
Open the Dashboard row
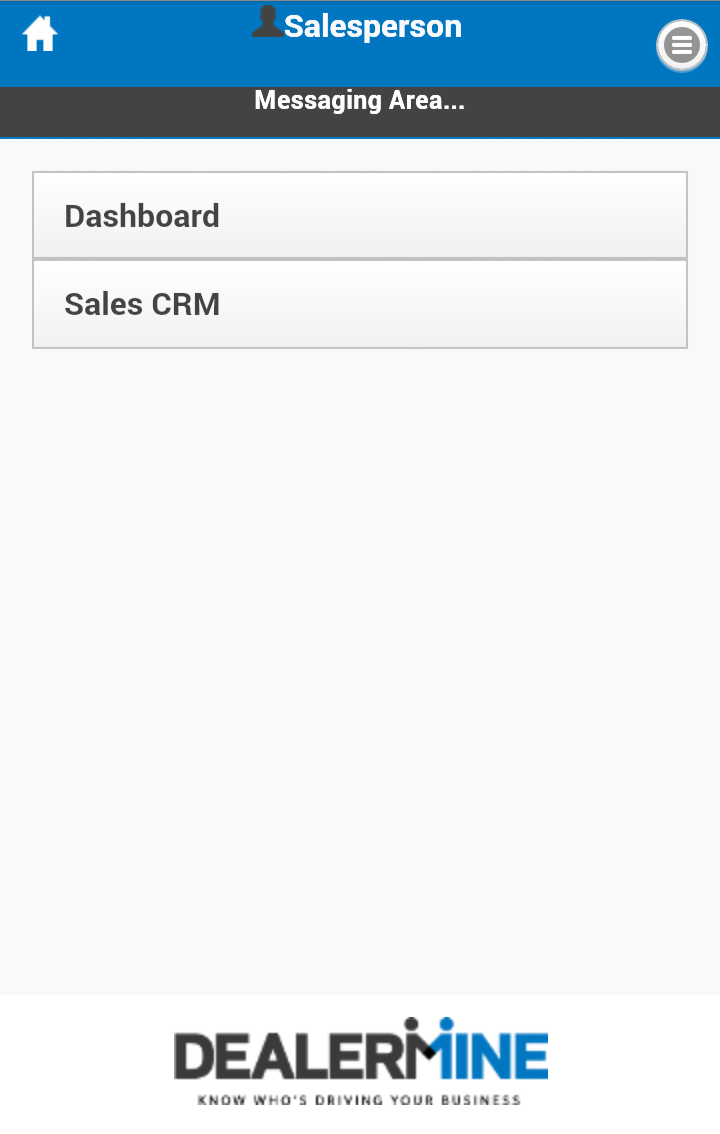[x=360, y=216]
